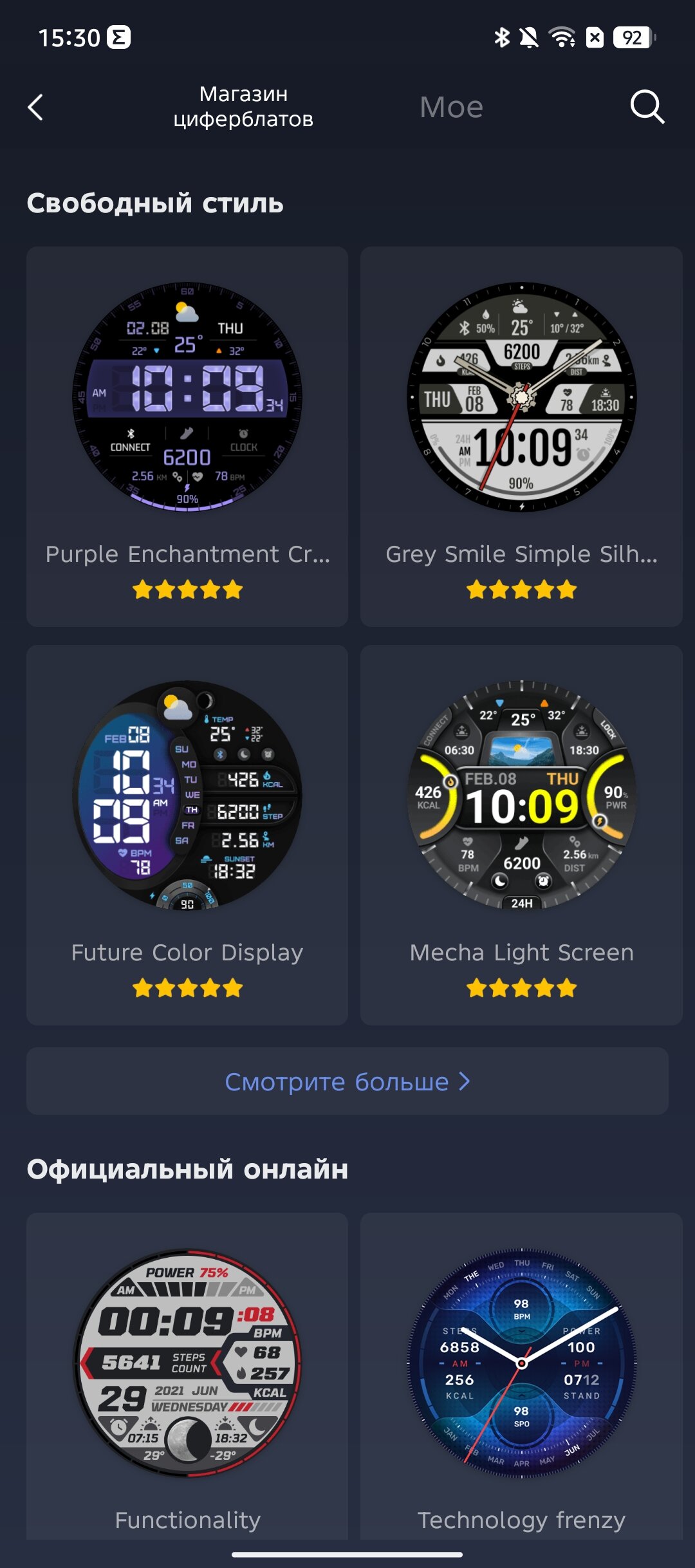View the Mecha Light Screen watch face

521,835
